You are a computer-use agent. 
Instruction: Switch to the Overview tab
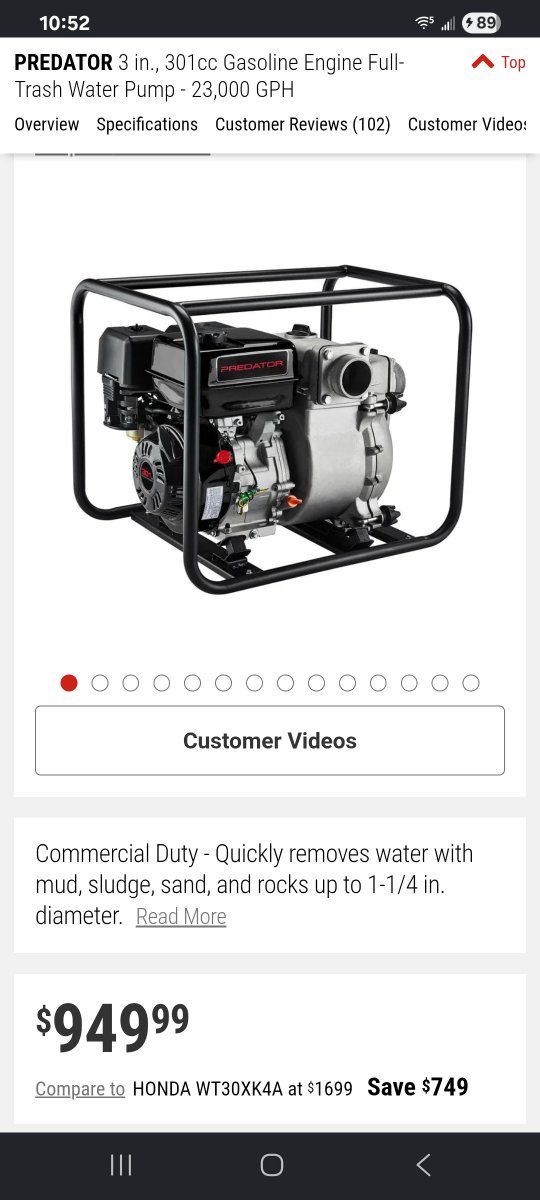tap(47, 124)
